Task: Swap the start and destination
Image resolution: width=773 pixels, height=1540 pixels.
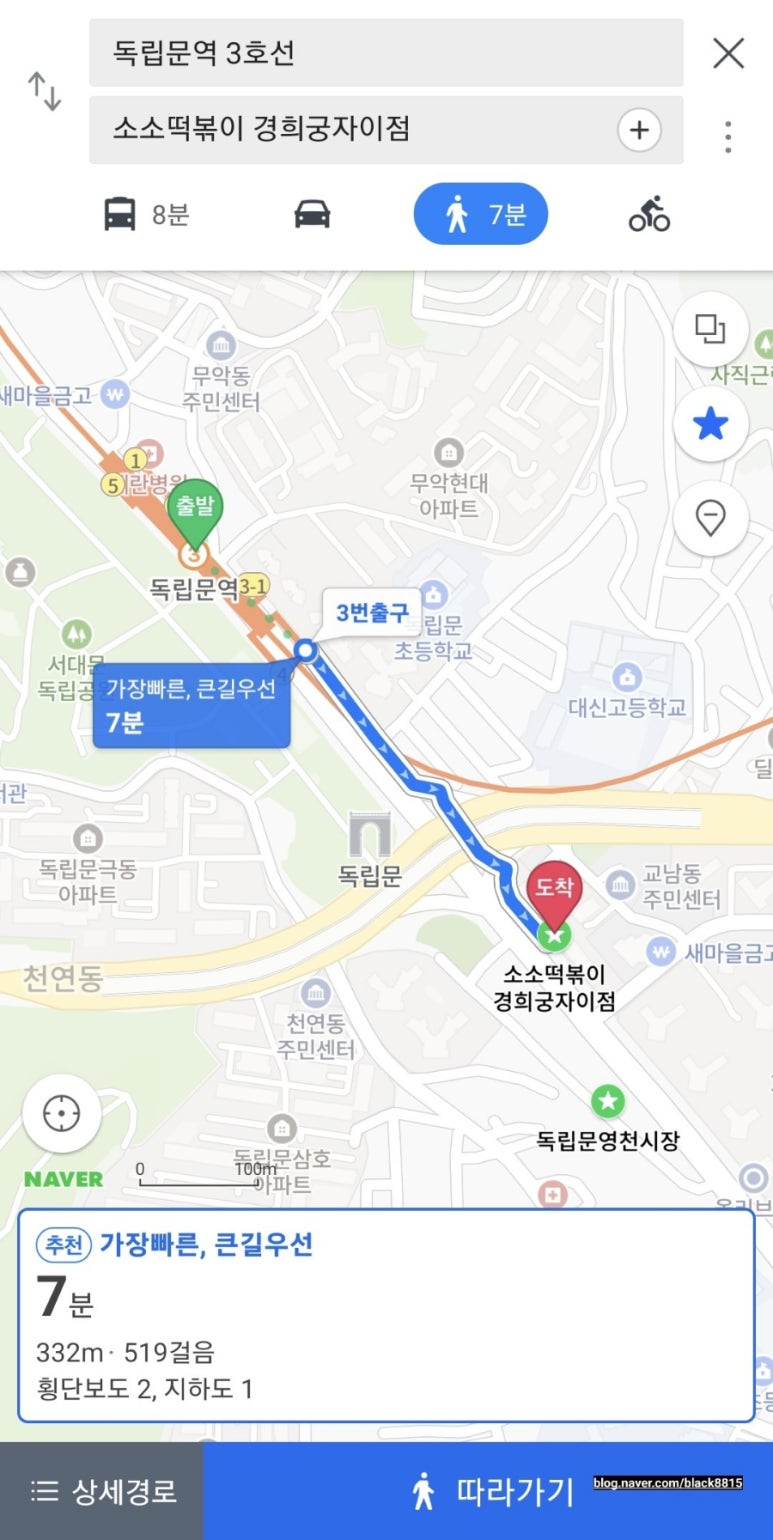Action: pyautogui.click(x=44, y=91)
